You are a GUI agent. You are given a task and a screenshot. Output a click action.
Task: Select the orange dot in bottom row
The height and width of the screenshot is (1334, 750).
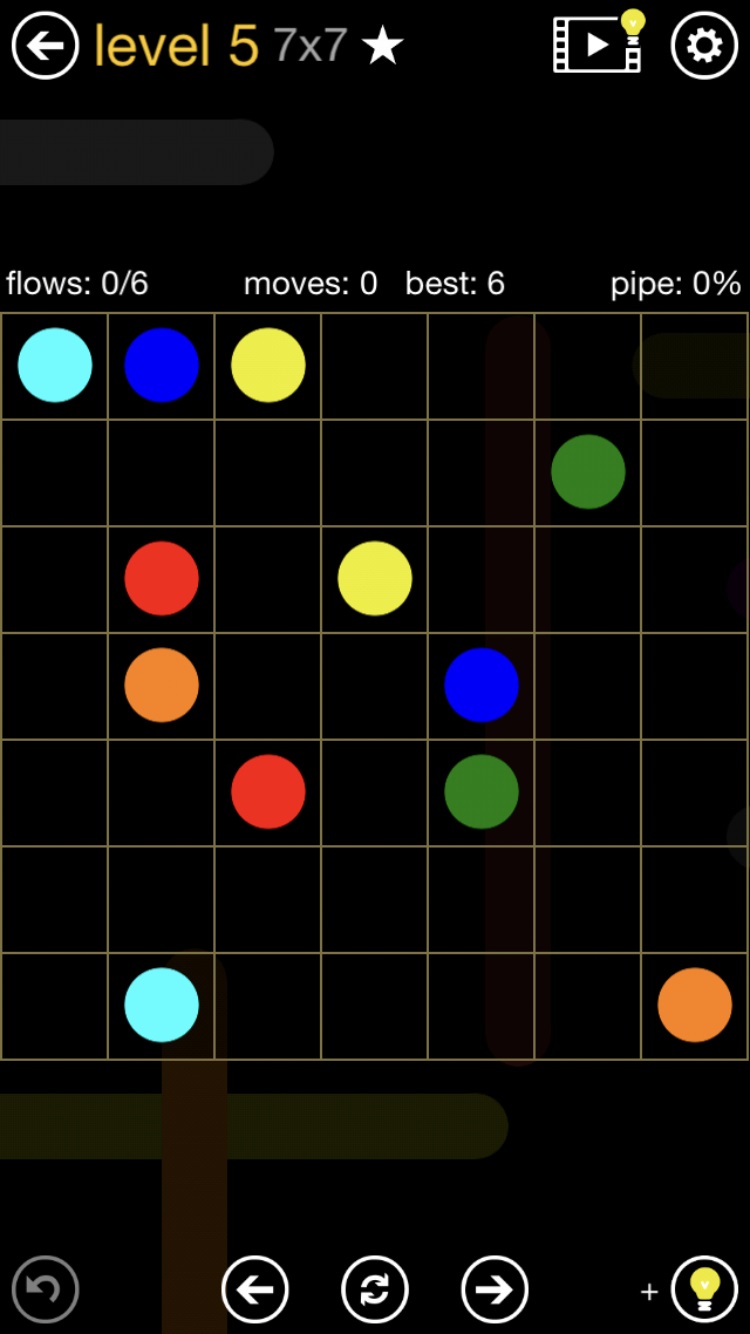tap(694, 1005)
